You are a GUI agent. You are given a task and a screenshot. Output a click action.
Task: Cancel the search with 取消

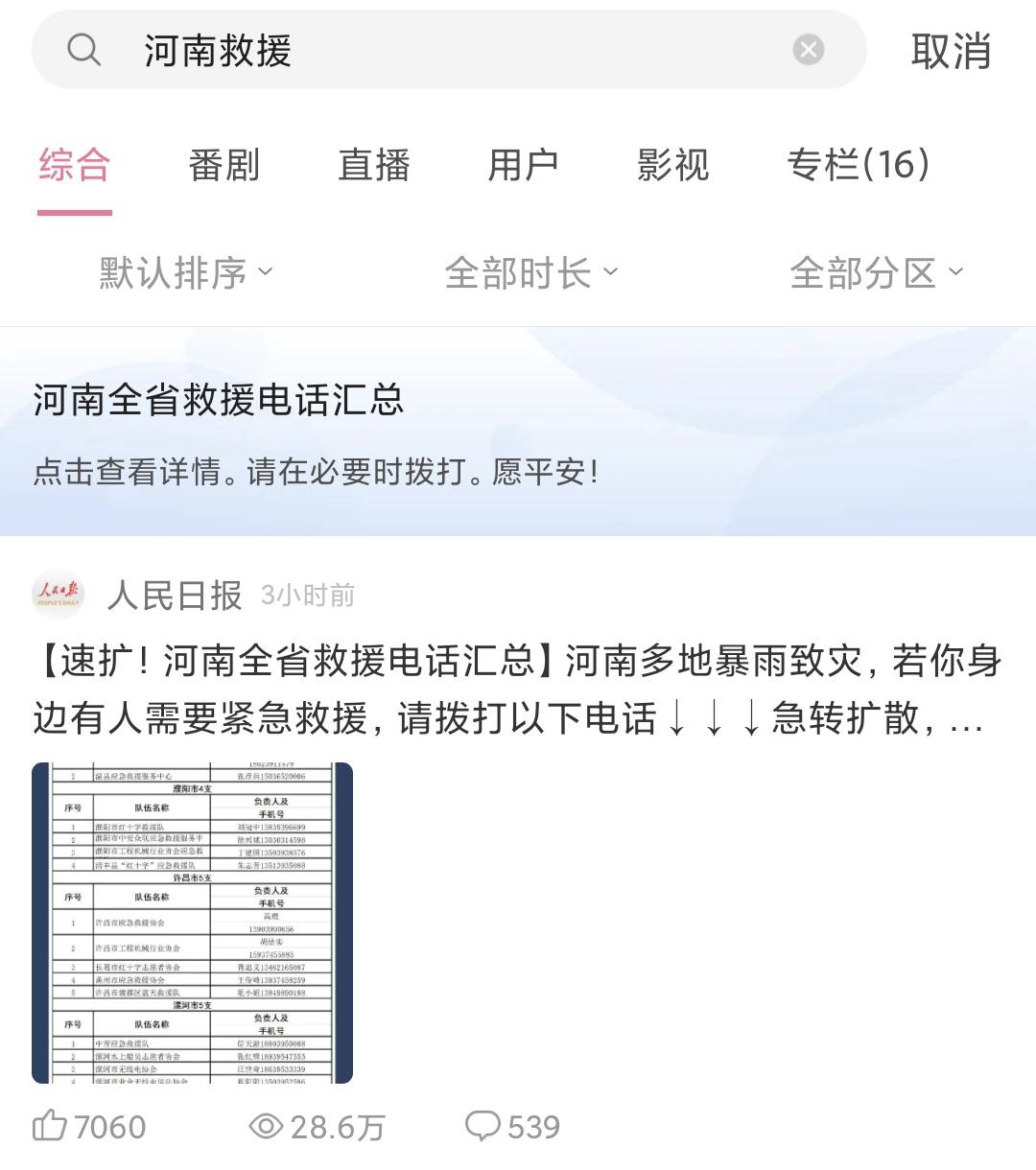click(950, 51)
